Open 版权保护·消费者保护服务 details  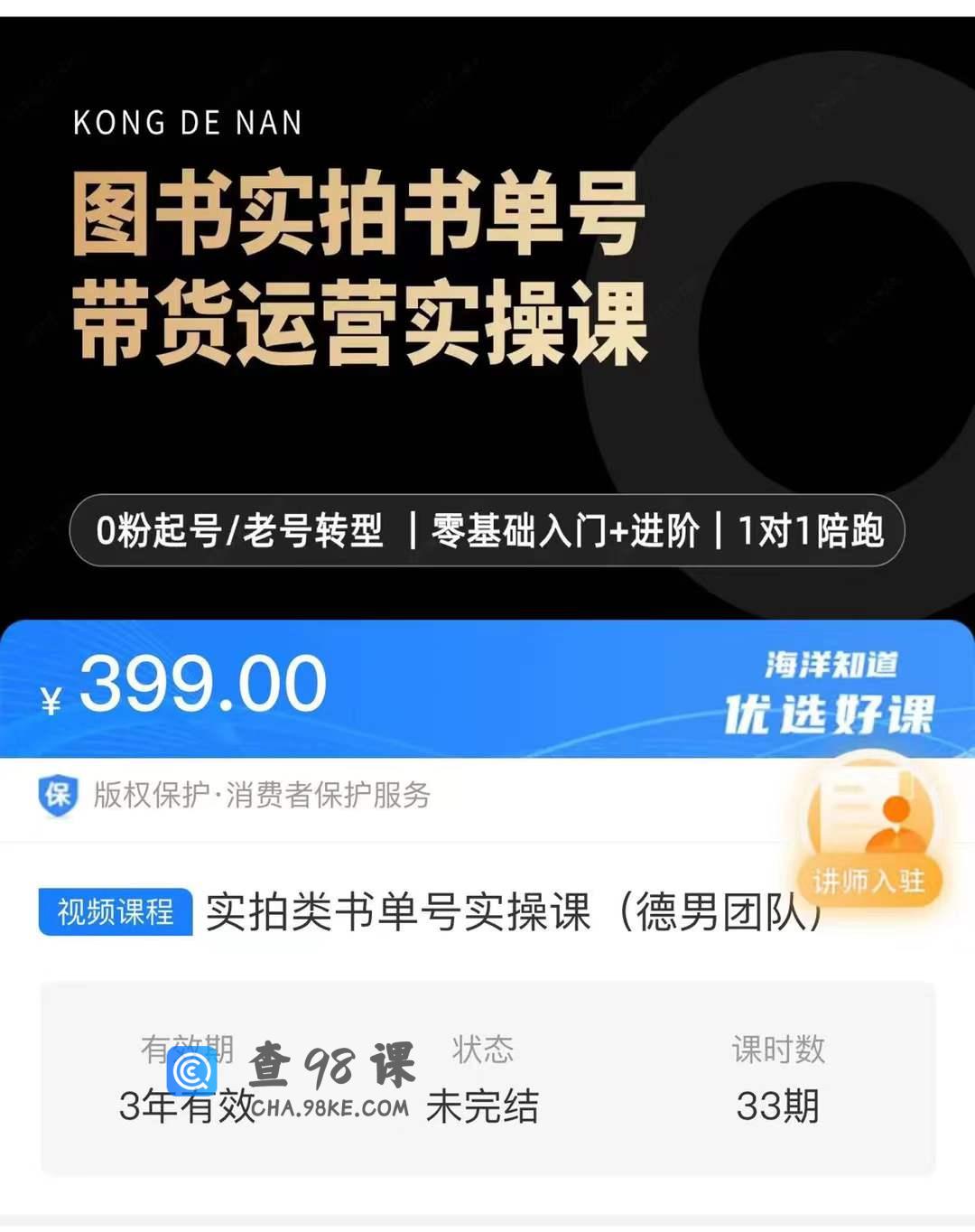coord(262,795)
